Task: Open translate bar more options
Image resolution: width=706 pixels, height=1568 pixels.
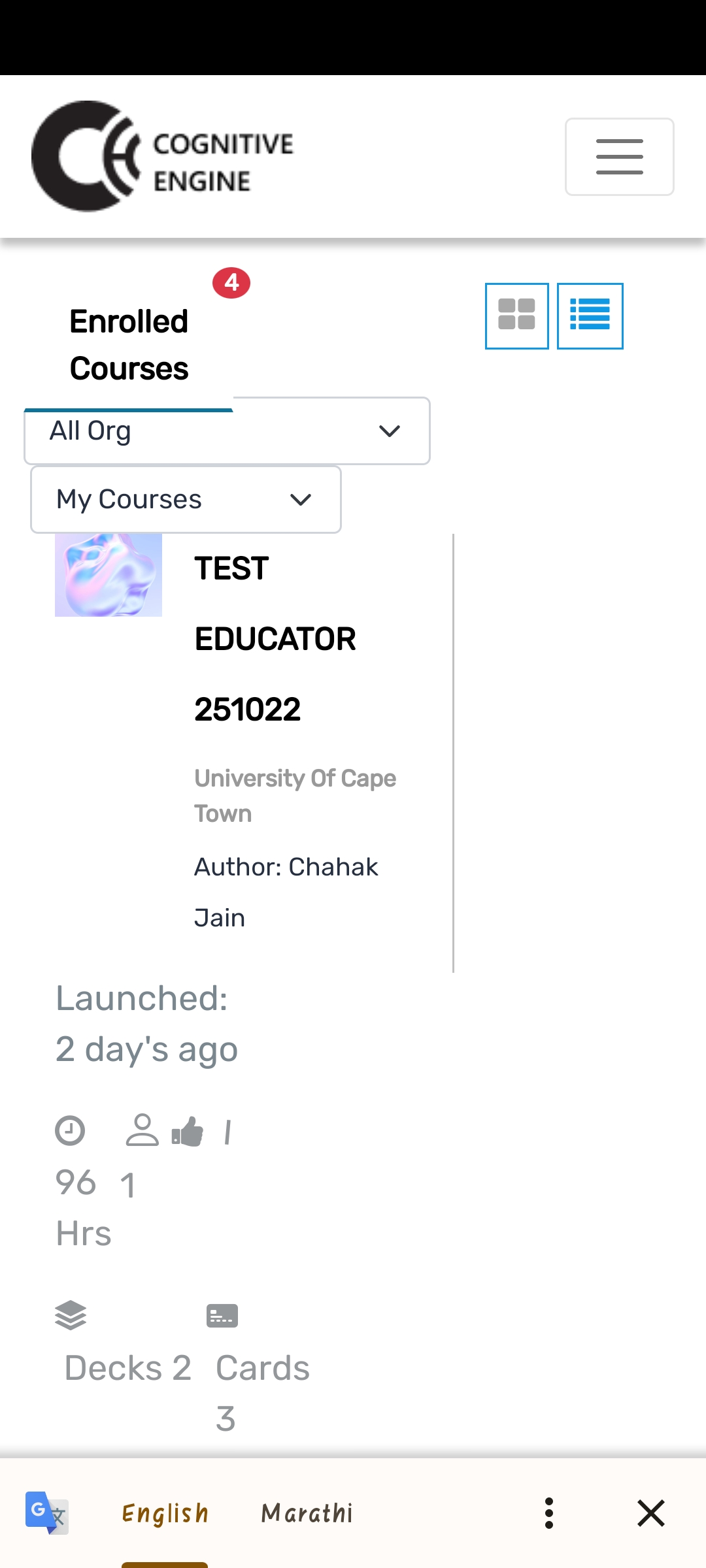Action: 549,1513
